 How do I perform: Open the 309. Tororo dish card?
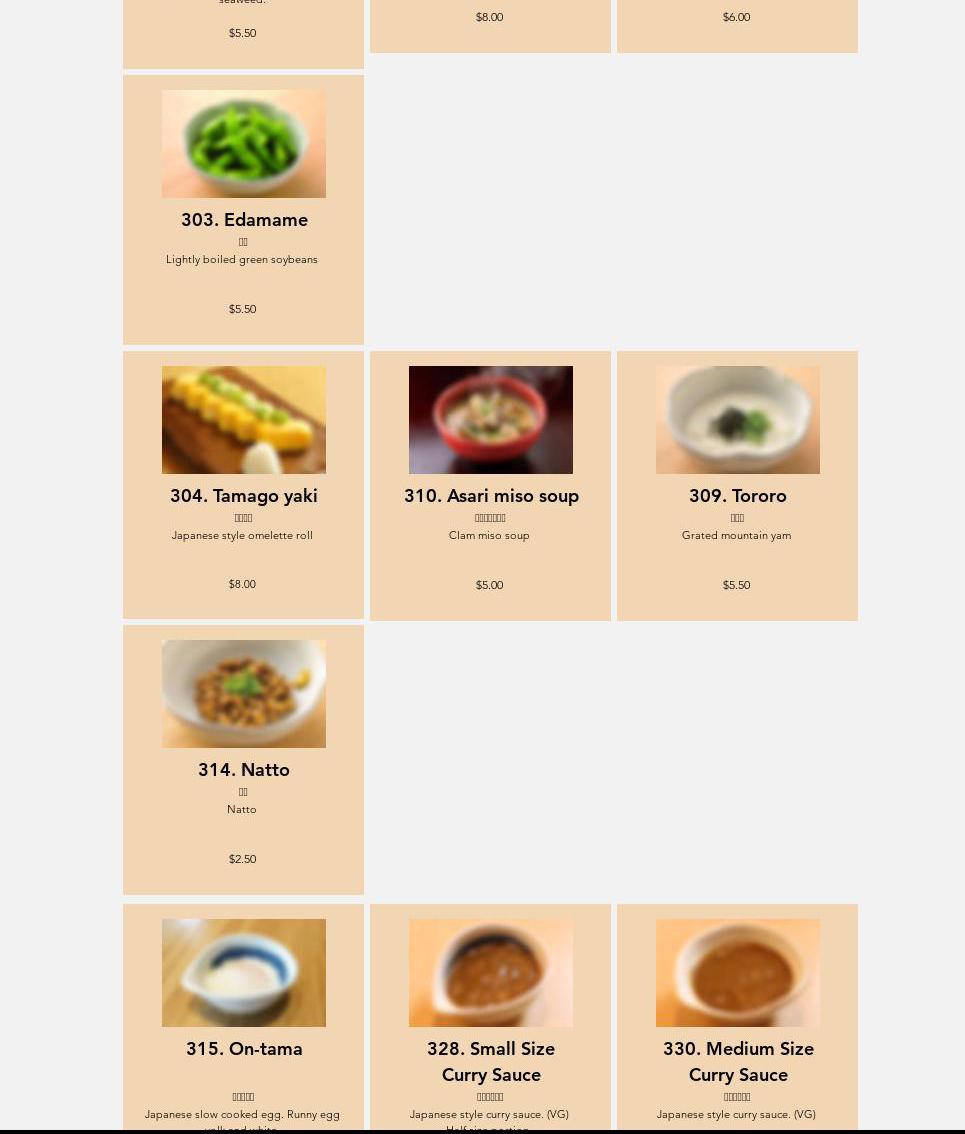737,496
